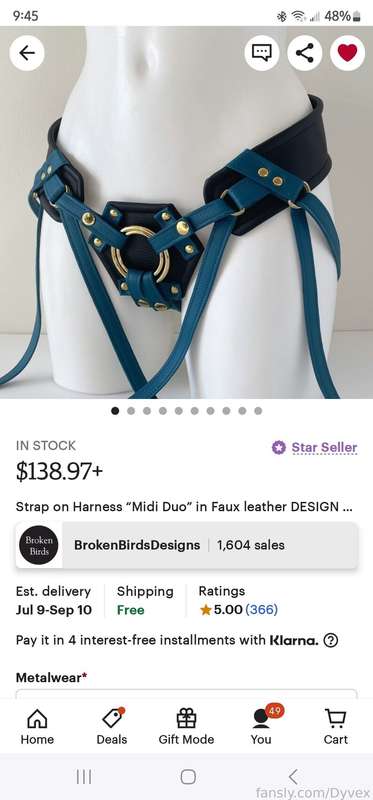Viewport: 373px width, 800px height.
Task: Switch to the Deals tab
Action: click(112, 727)
